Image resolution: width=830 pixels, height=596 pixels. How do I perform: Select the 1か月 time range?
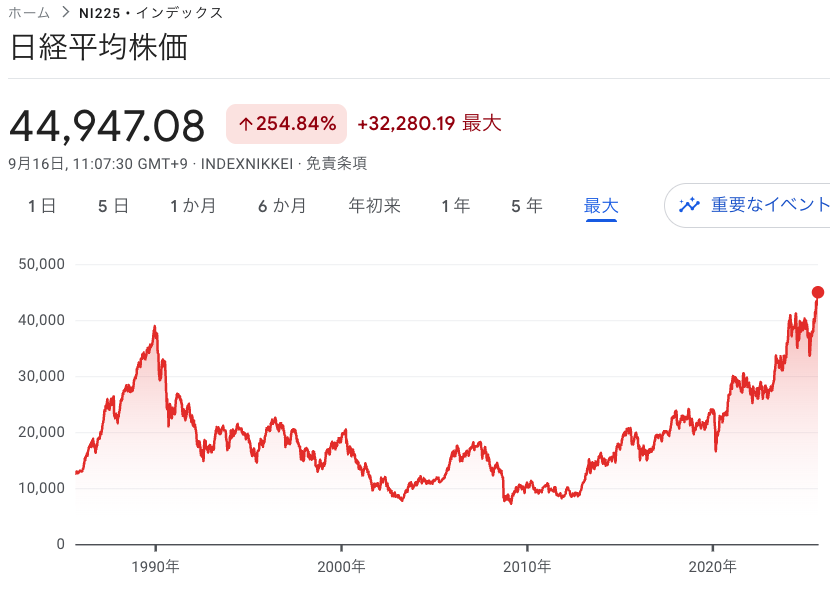(193, 206)
